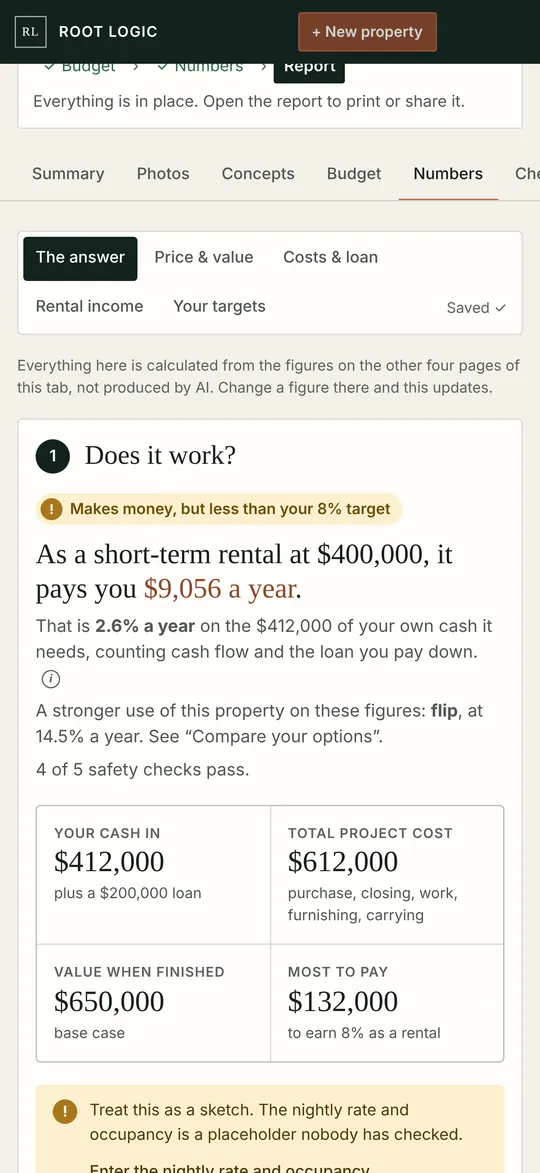Switch to the Photos tab
This screenshot has height=1173, width=540.
163,174
